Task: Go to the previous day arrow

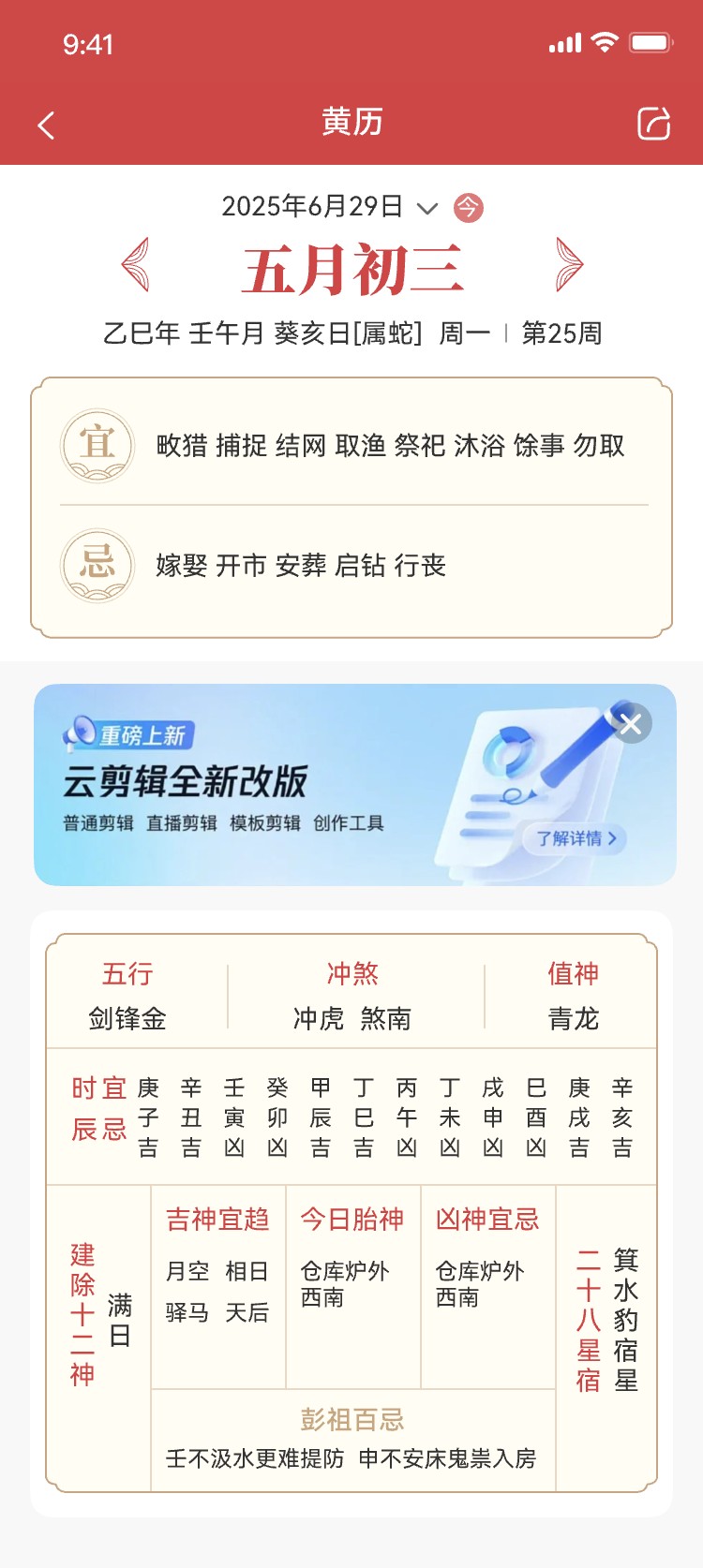Action: 136,265
